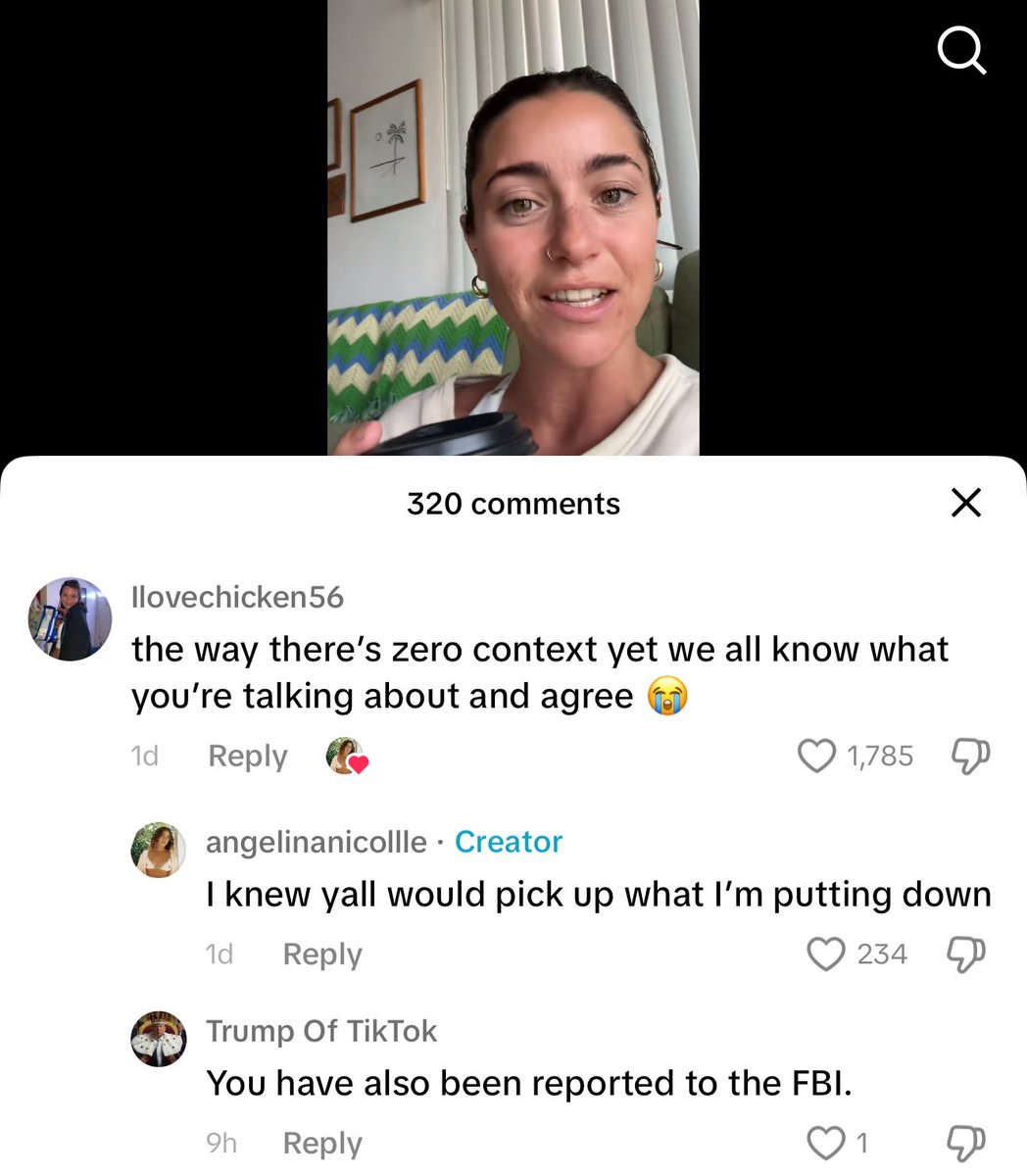Open search with the magnifier icon
Screen dimensions: 1027x1176
(x=961, y=50)
